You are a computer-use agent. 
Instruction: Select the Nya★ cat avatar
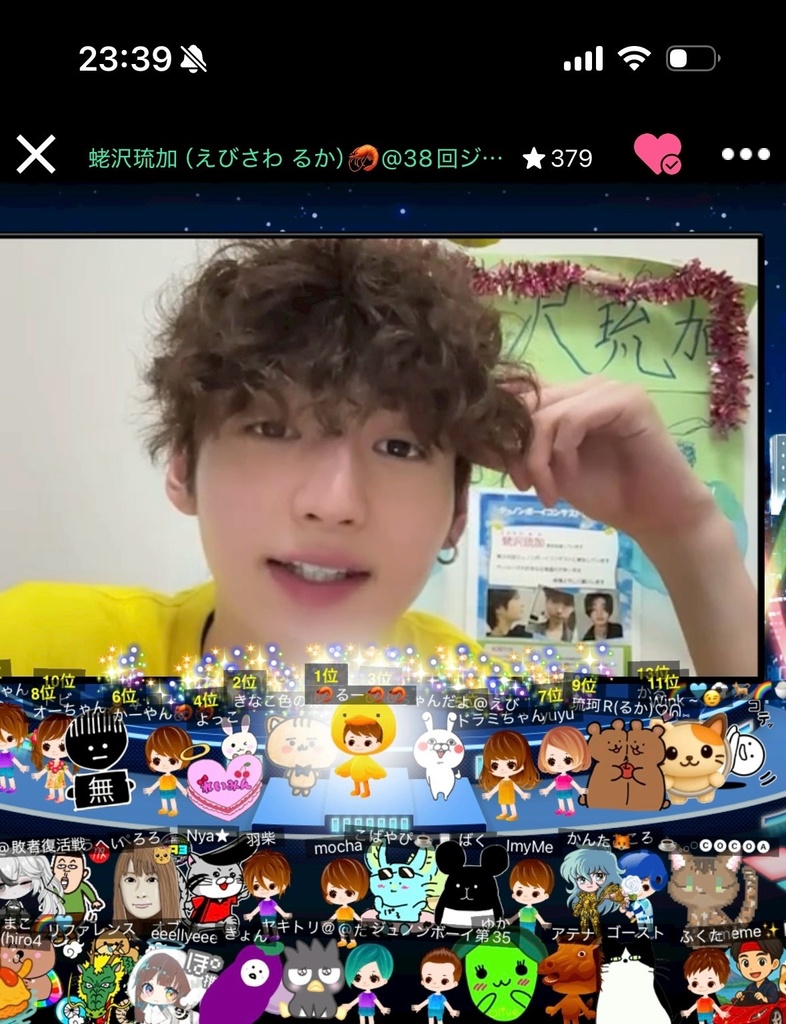pyautogui.click(x=212, y=883)
